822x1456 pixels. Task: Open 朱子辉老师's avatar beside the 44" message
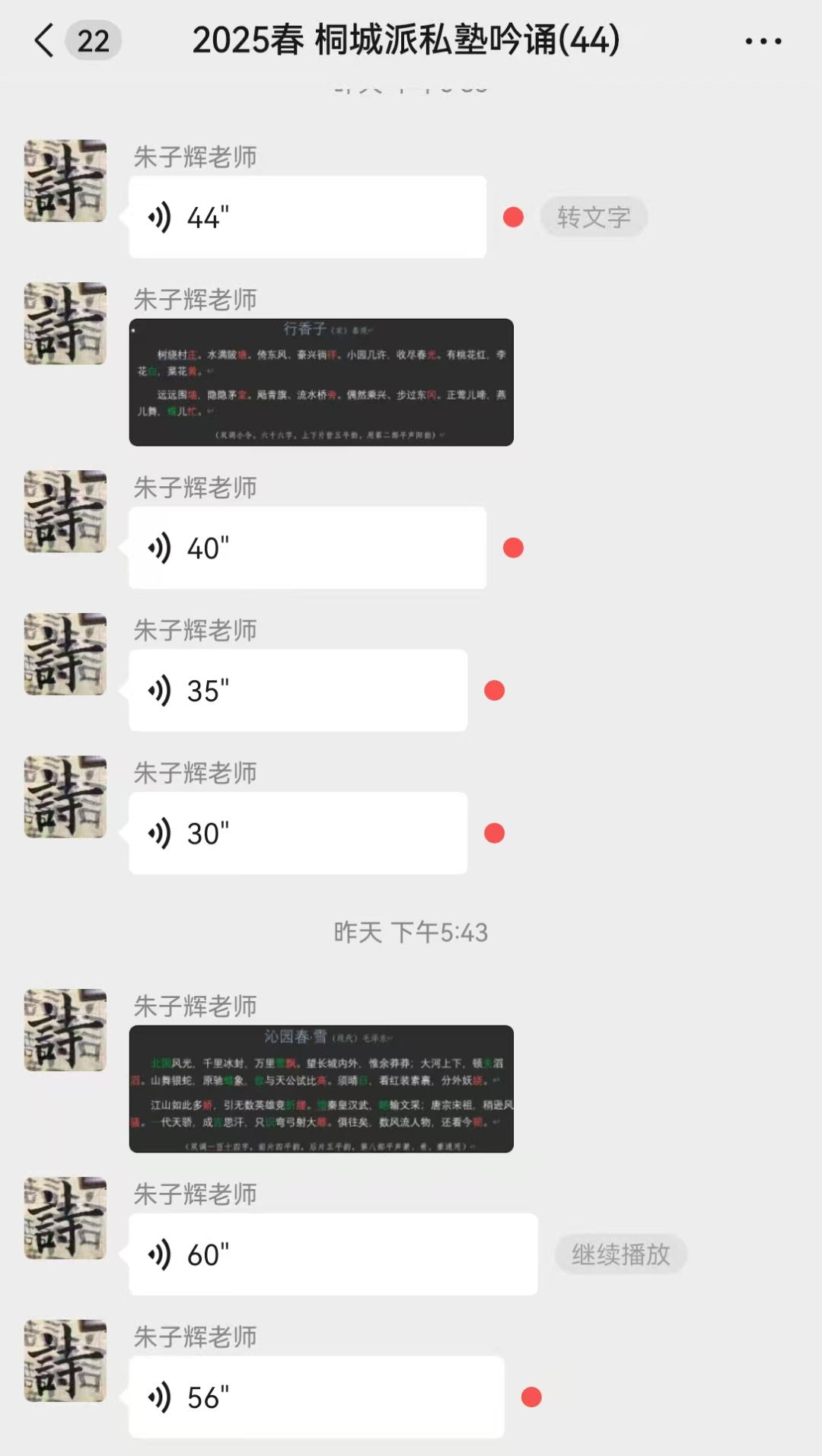click(x=65, y=181)
